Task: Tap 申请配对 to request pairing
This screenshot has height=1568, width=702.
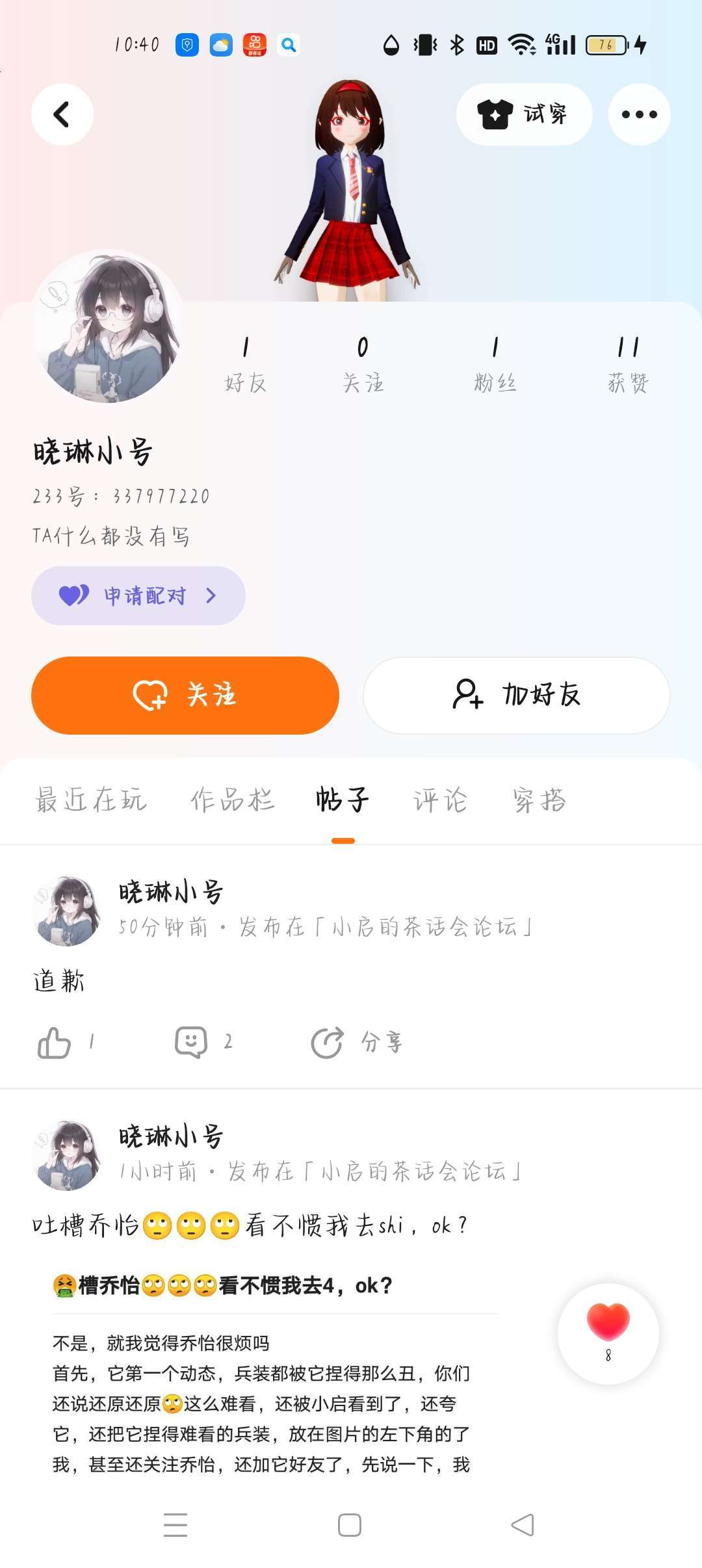Action: click(138, 595)
